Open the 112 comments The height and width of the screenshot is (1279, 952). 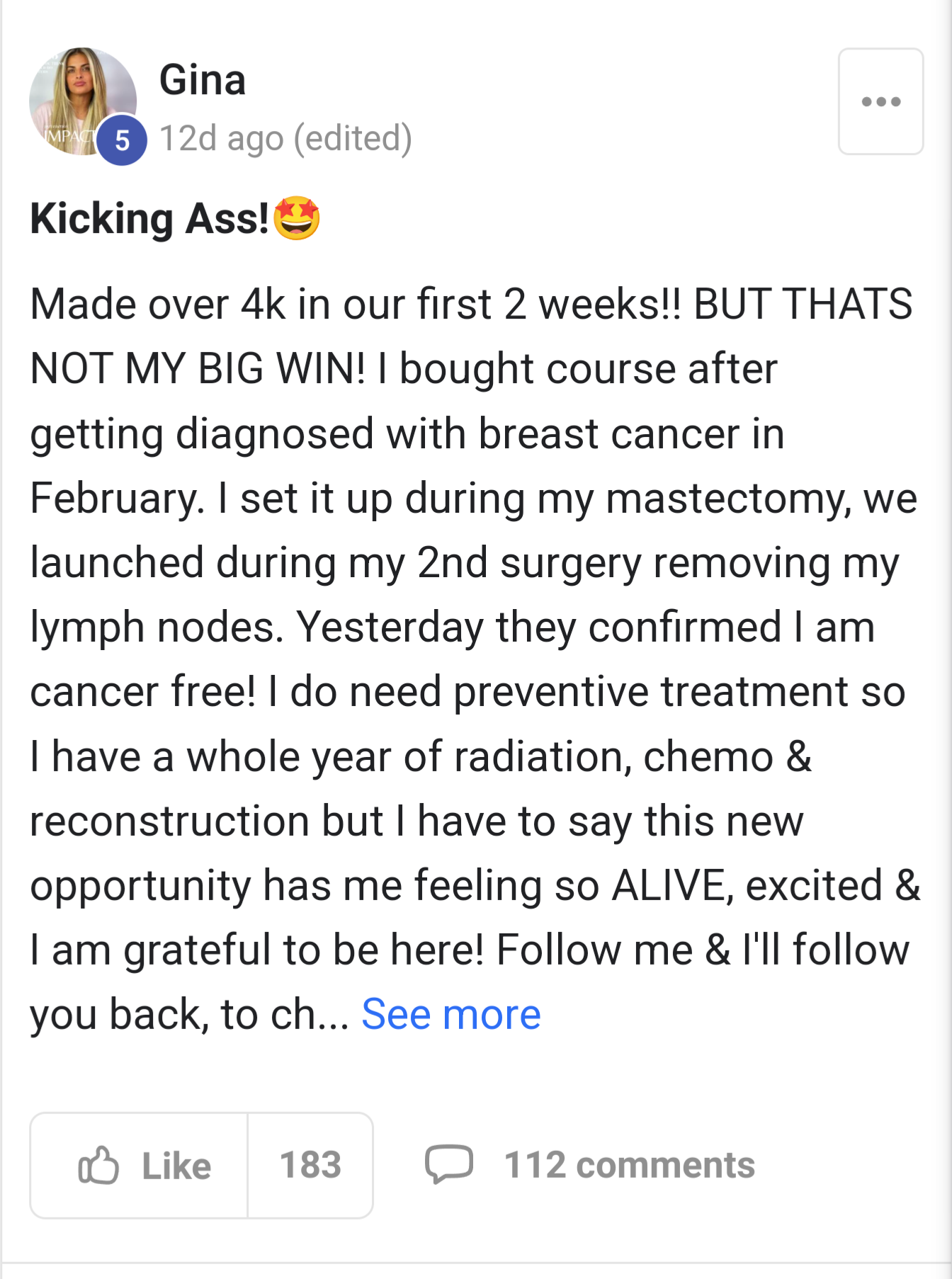click(590, 1165)
